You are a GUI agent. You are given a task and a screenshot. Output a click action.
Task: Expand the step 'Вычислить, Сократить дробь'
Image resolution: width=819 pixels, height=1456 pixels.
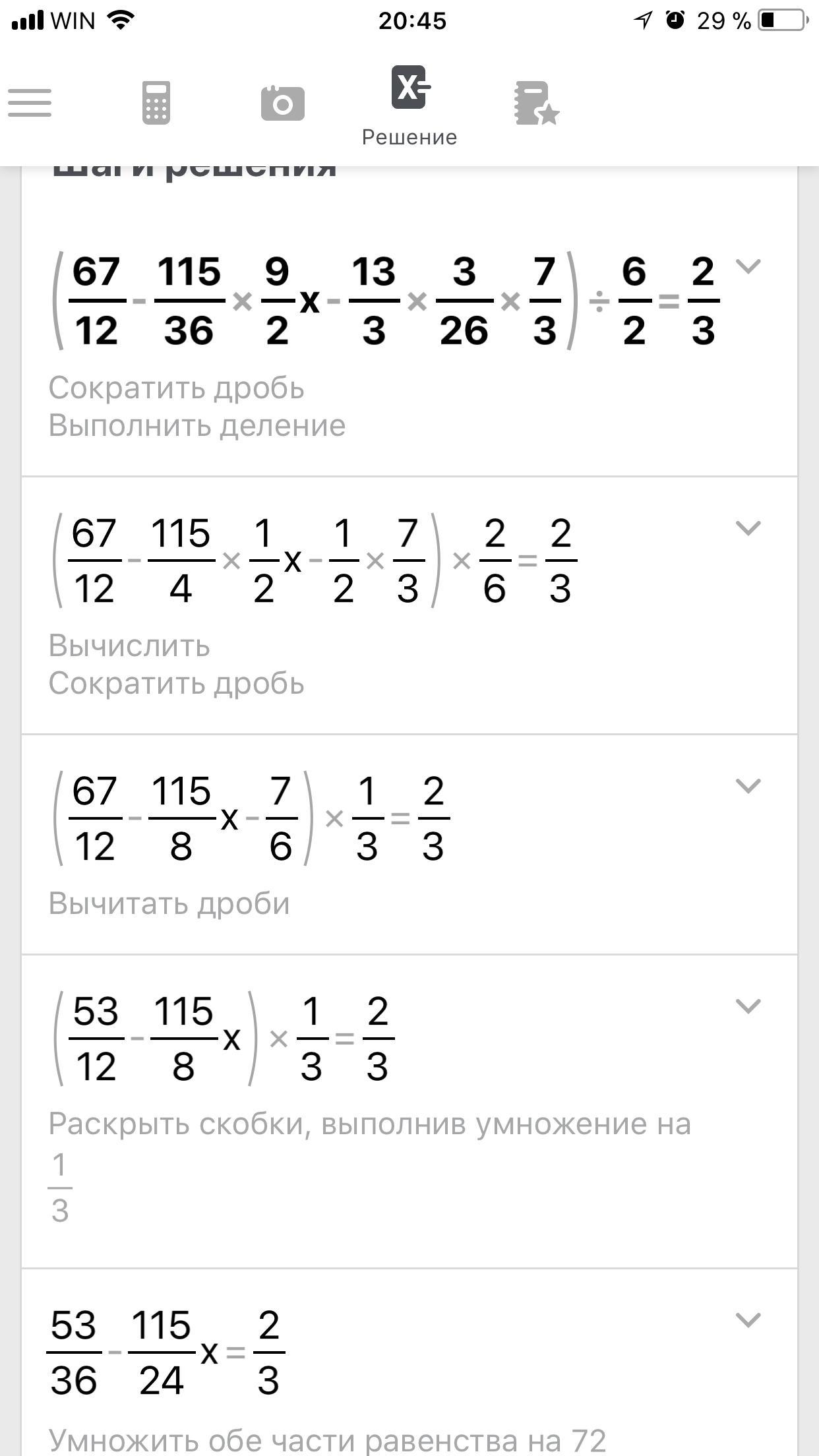(x=748, y=528)
